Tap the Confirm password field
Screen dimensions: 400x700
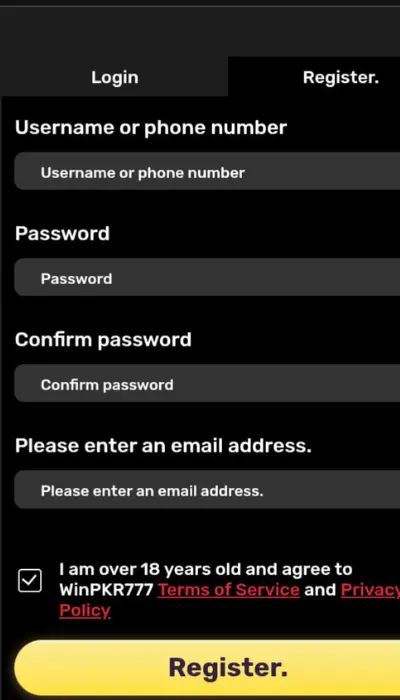(207, 383)
